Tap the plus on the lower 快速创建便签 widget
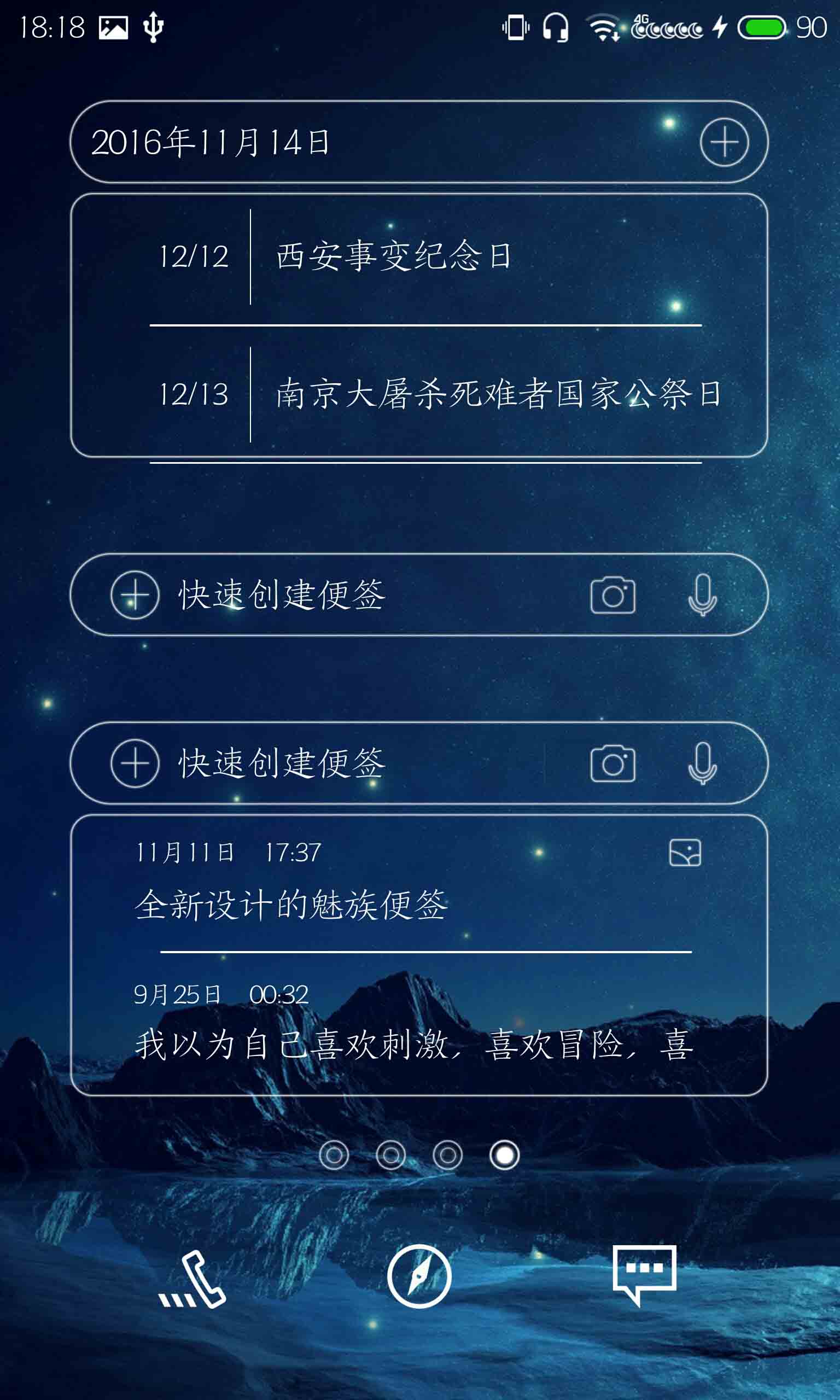Viewport: 840px width, 1400px height. coord(135,763)
